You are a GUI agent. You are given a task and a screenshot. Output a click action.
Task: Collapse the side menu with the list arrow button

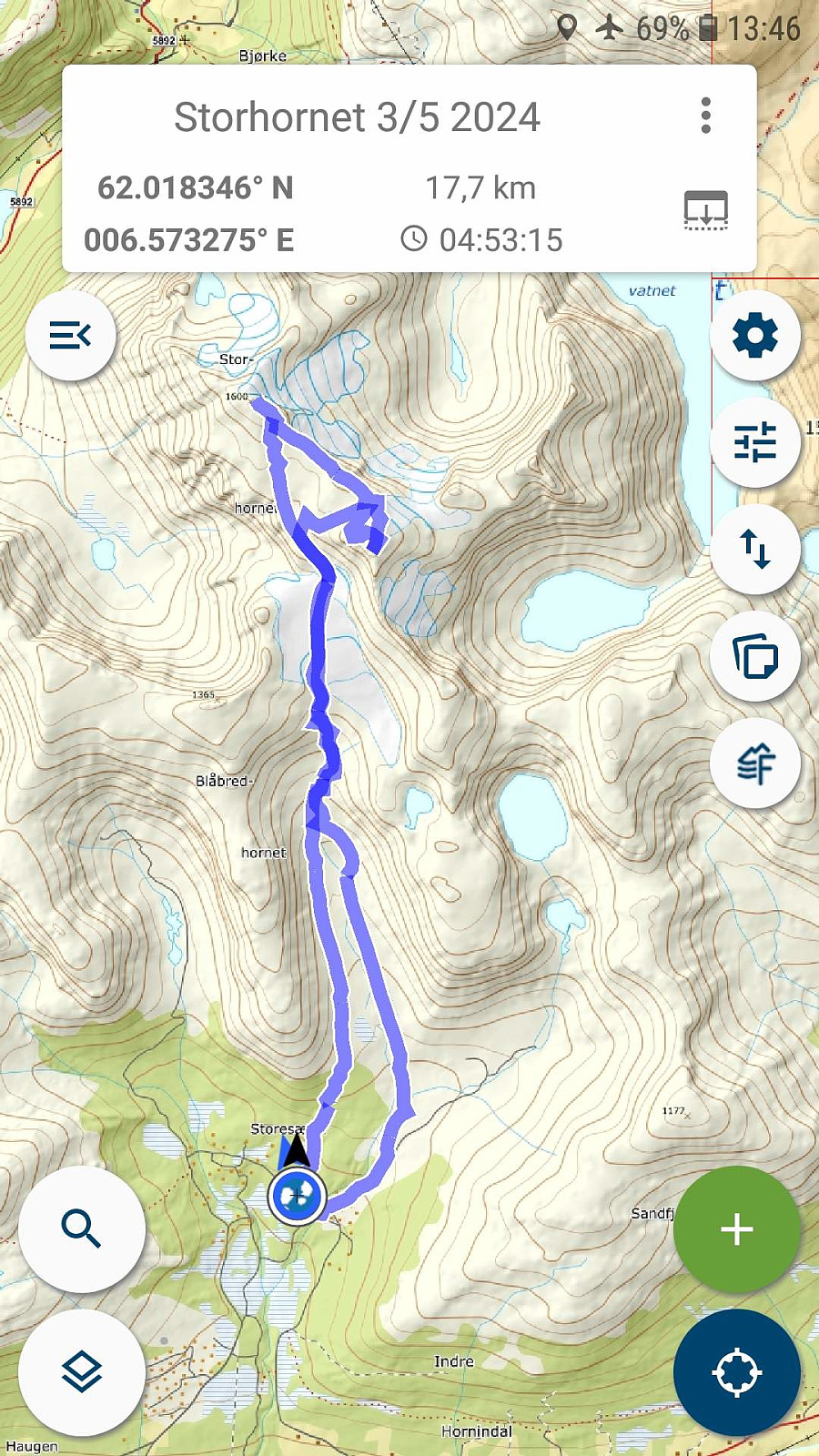coord(71,336)
